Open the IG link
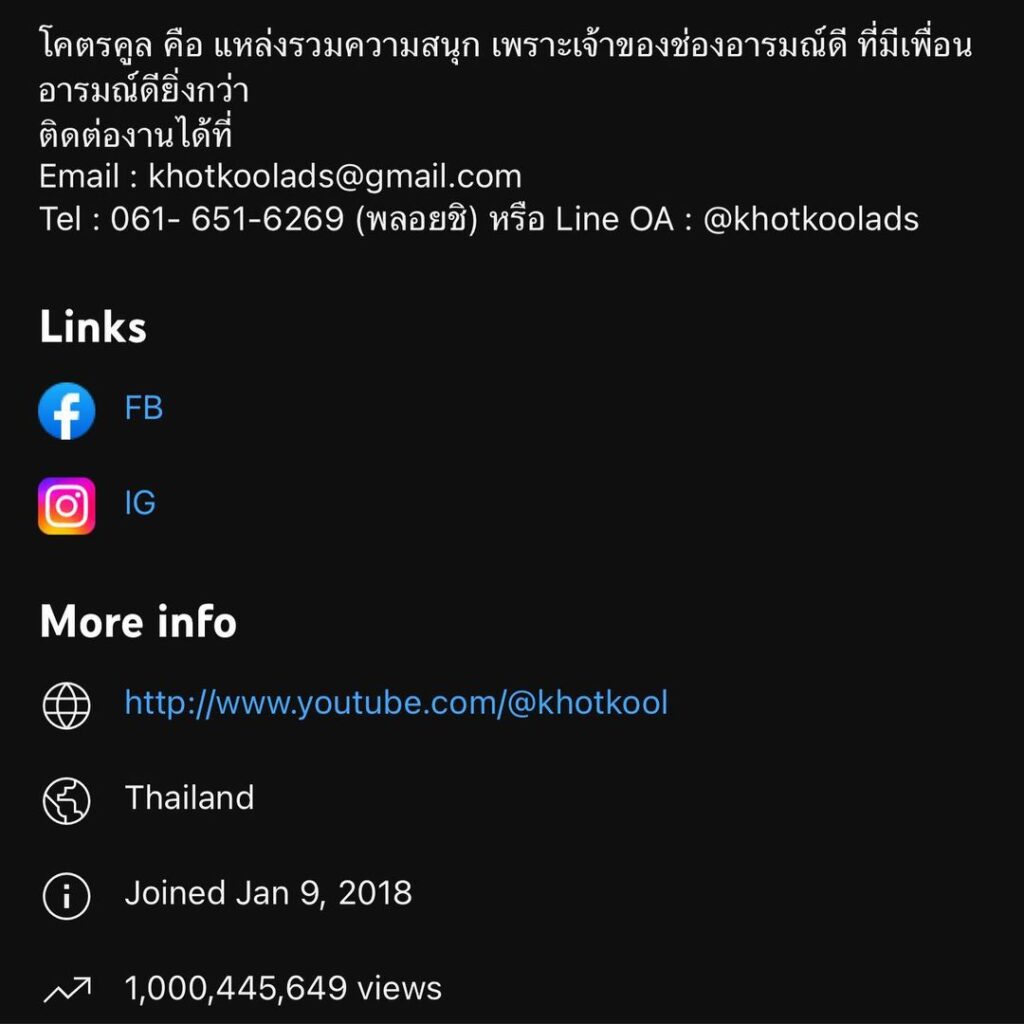The width and height of the screenshot is (1024, 1024). point(140,503)
